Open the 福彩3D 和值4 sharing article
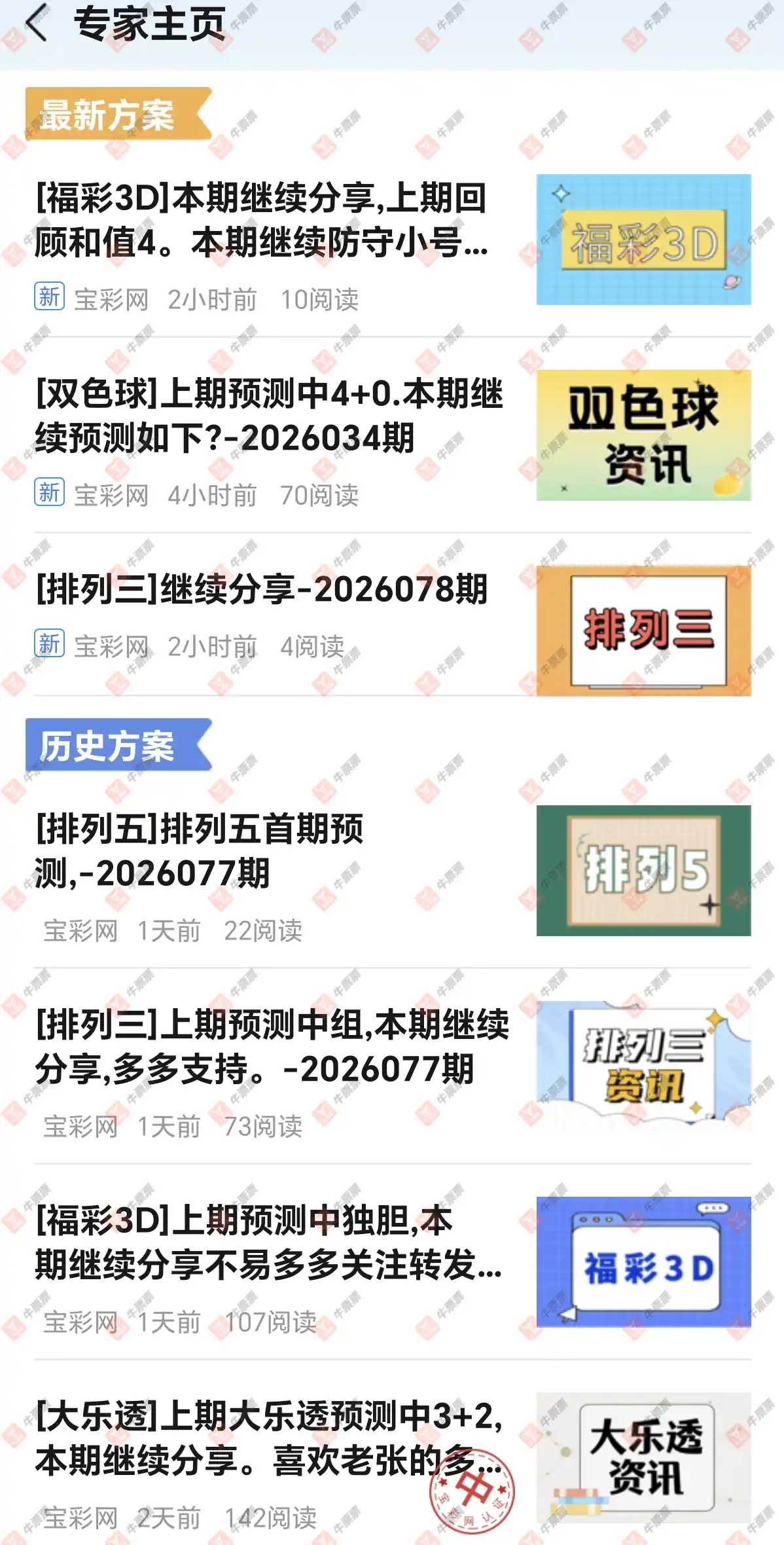Screen dimensions: 784x1545 tap(262, 221)
